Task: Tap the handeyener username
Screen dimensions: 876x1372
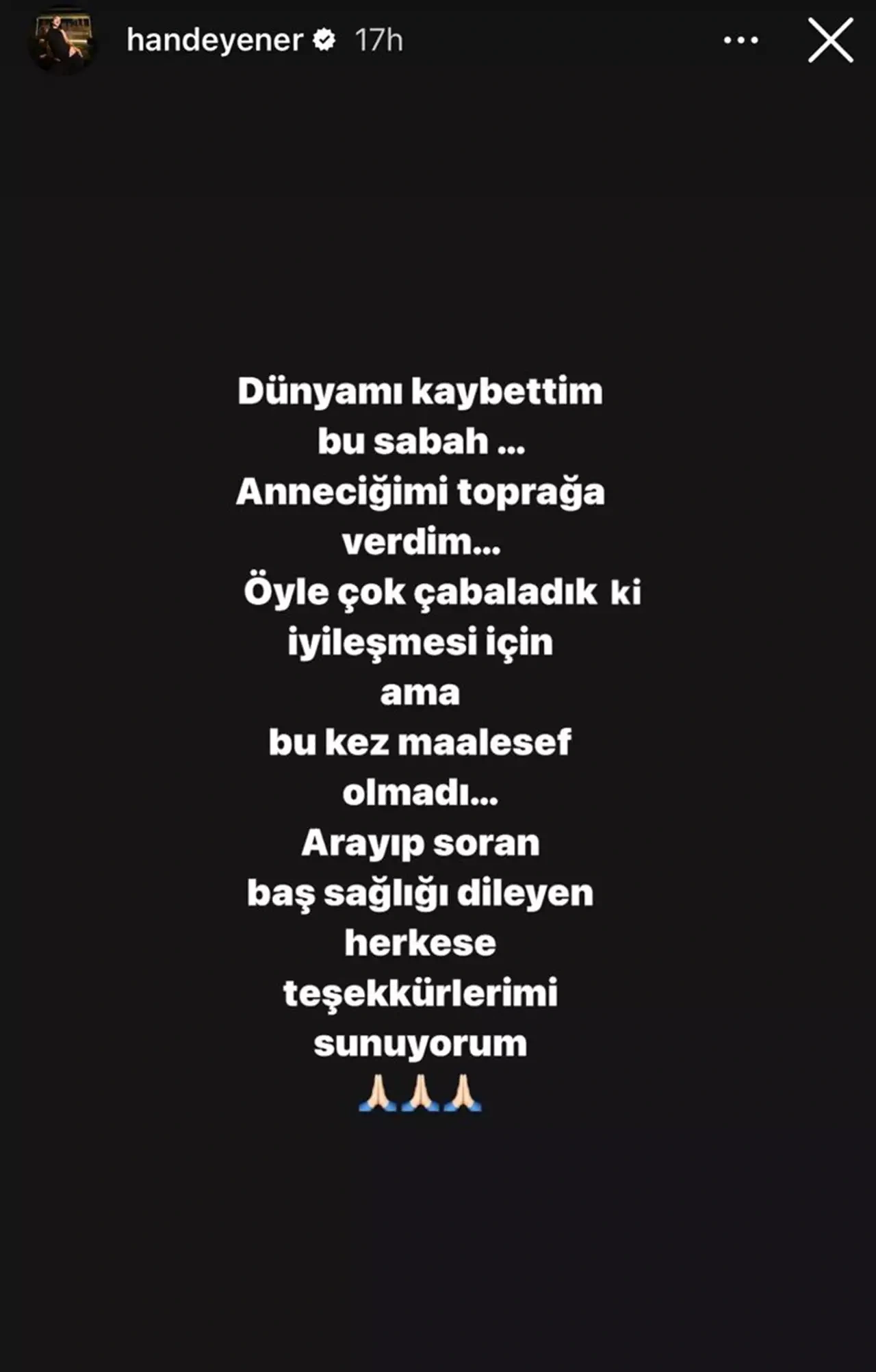Action: tap(214, 40)
